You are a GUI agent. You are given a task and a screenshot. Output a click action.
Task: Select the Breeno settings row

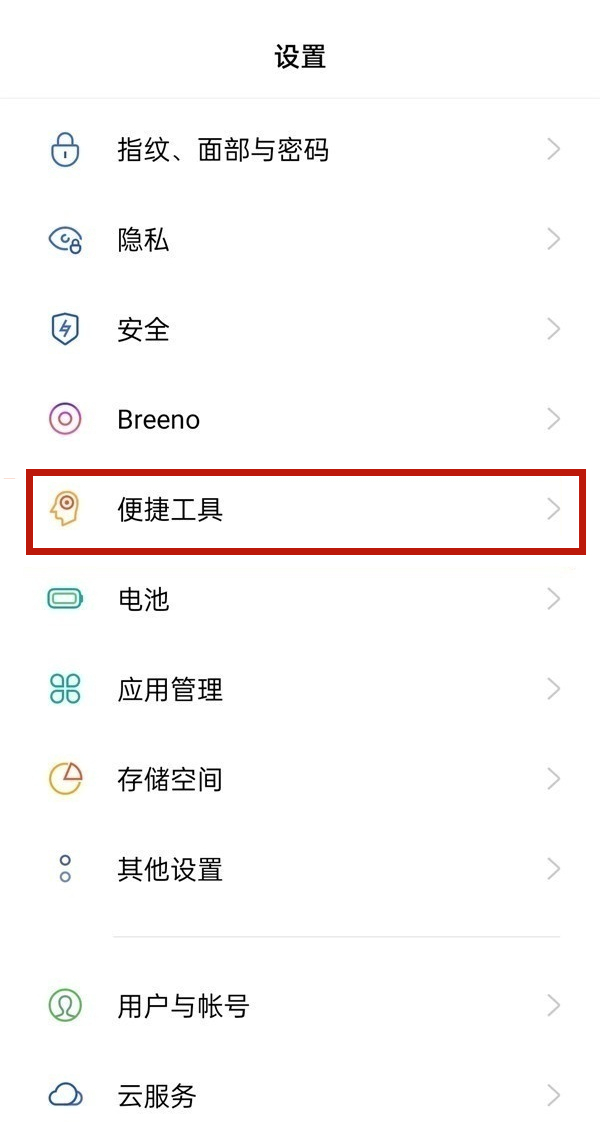pyautogui.click(x=300, y=419)
